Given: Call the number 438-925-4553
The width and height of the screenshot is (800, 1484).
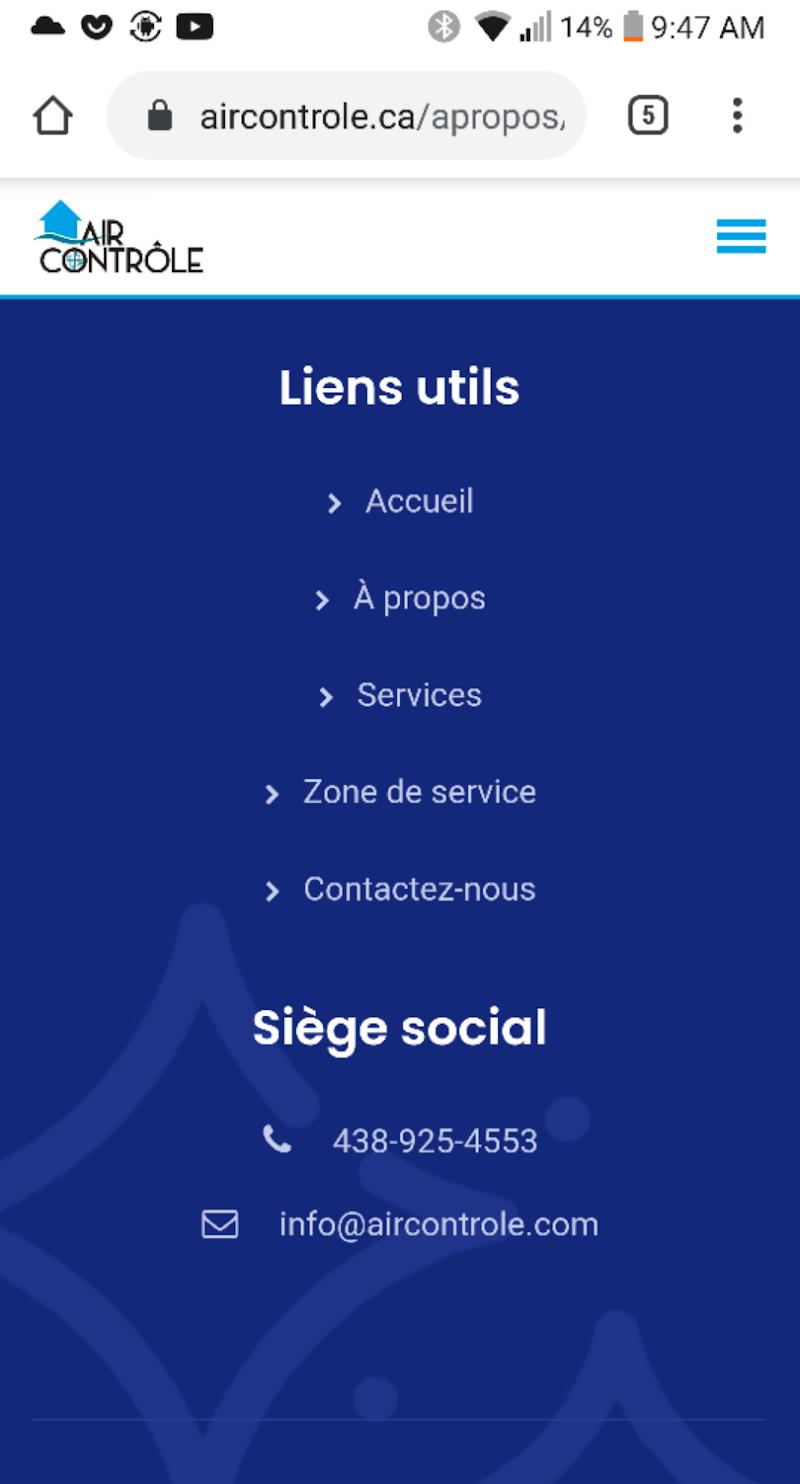Looking at the screenshot, I should pyautogui.click(x=434, y=1141).
